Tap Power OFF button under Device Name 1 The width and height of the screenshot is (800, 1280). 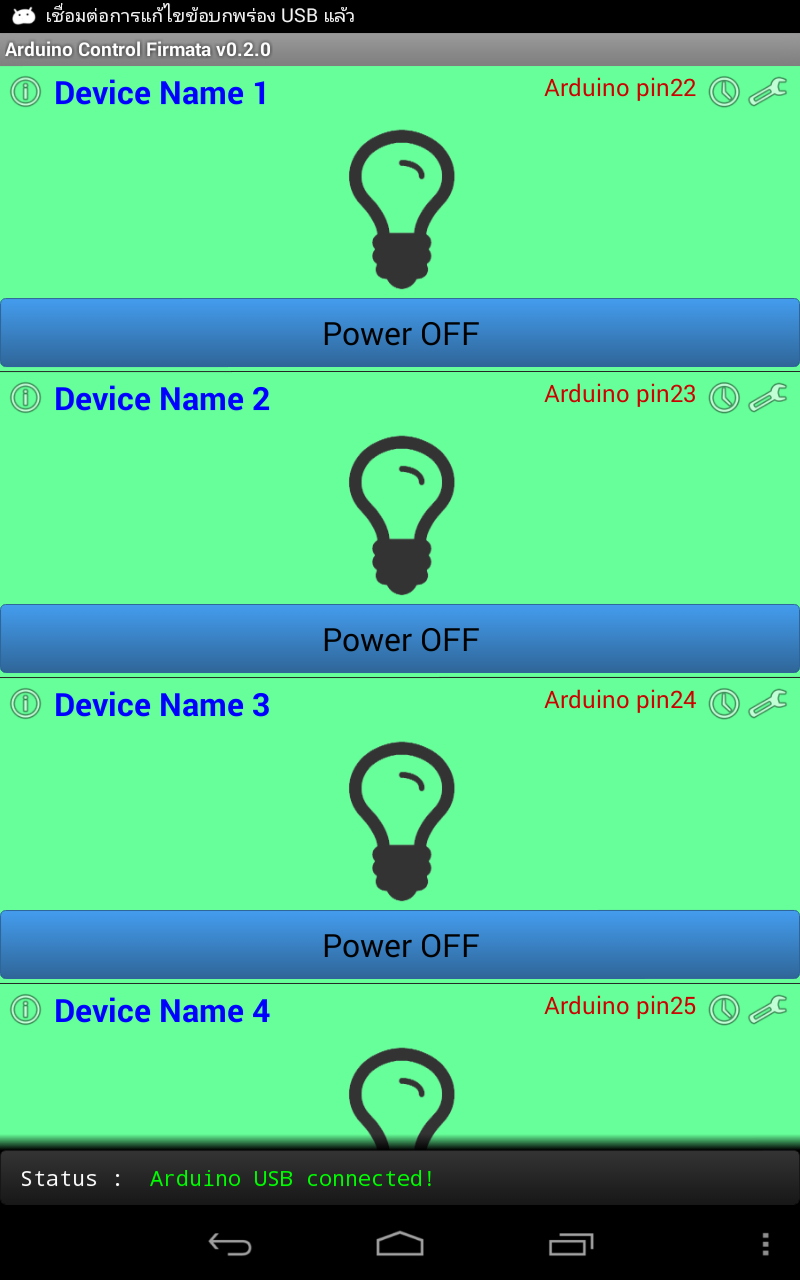400,333
